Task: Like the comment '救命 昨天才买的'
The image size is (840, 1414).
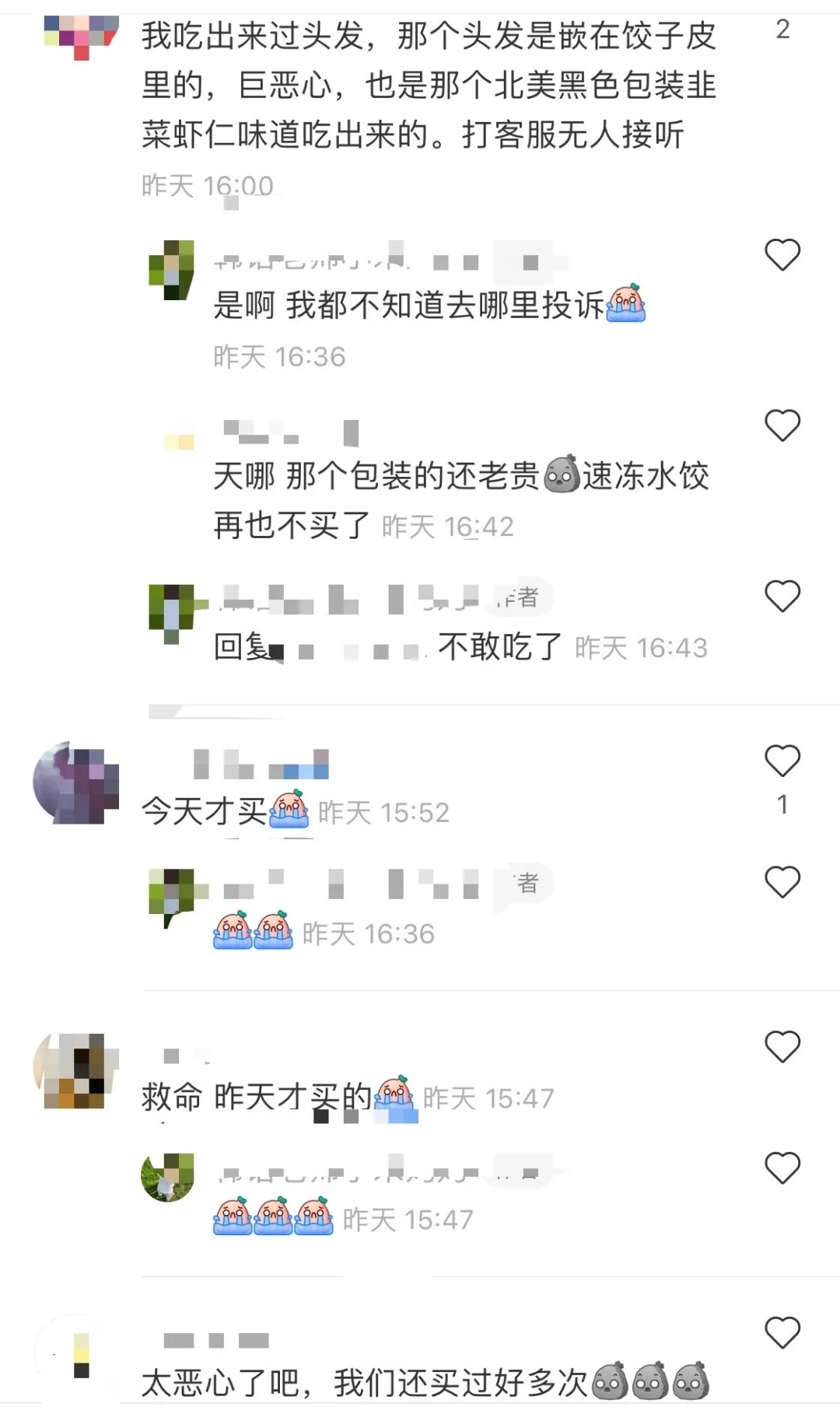Action: pos(782,1047)
